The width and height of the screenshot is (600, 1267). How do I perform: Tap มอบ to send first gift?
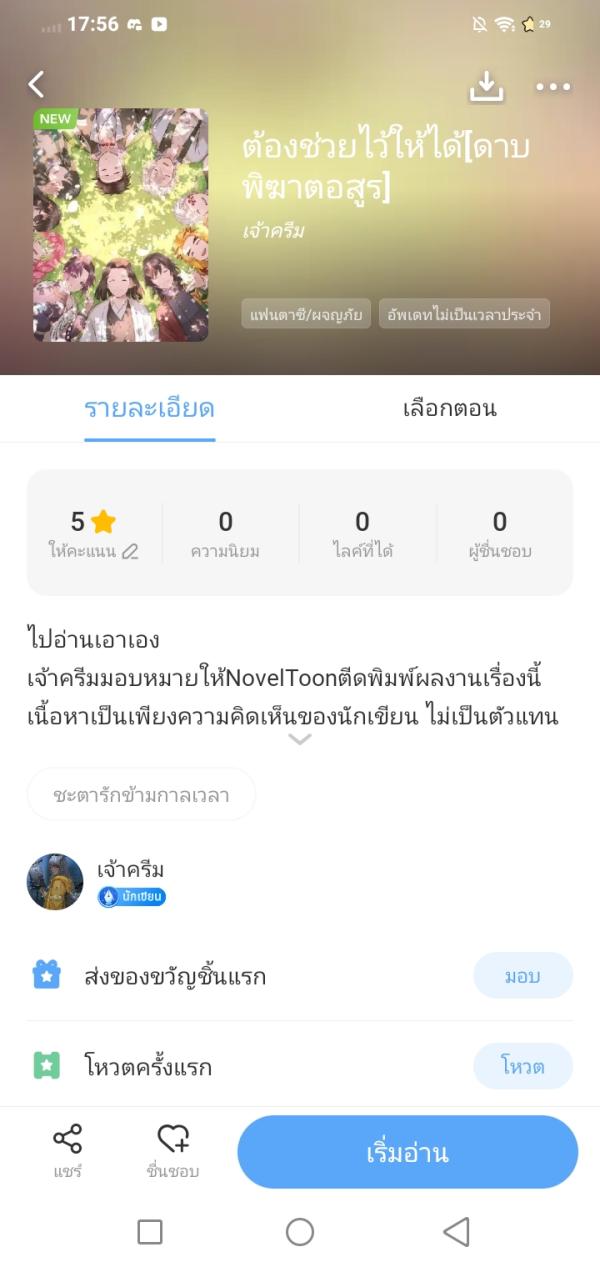[x=522, y=976]
